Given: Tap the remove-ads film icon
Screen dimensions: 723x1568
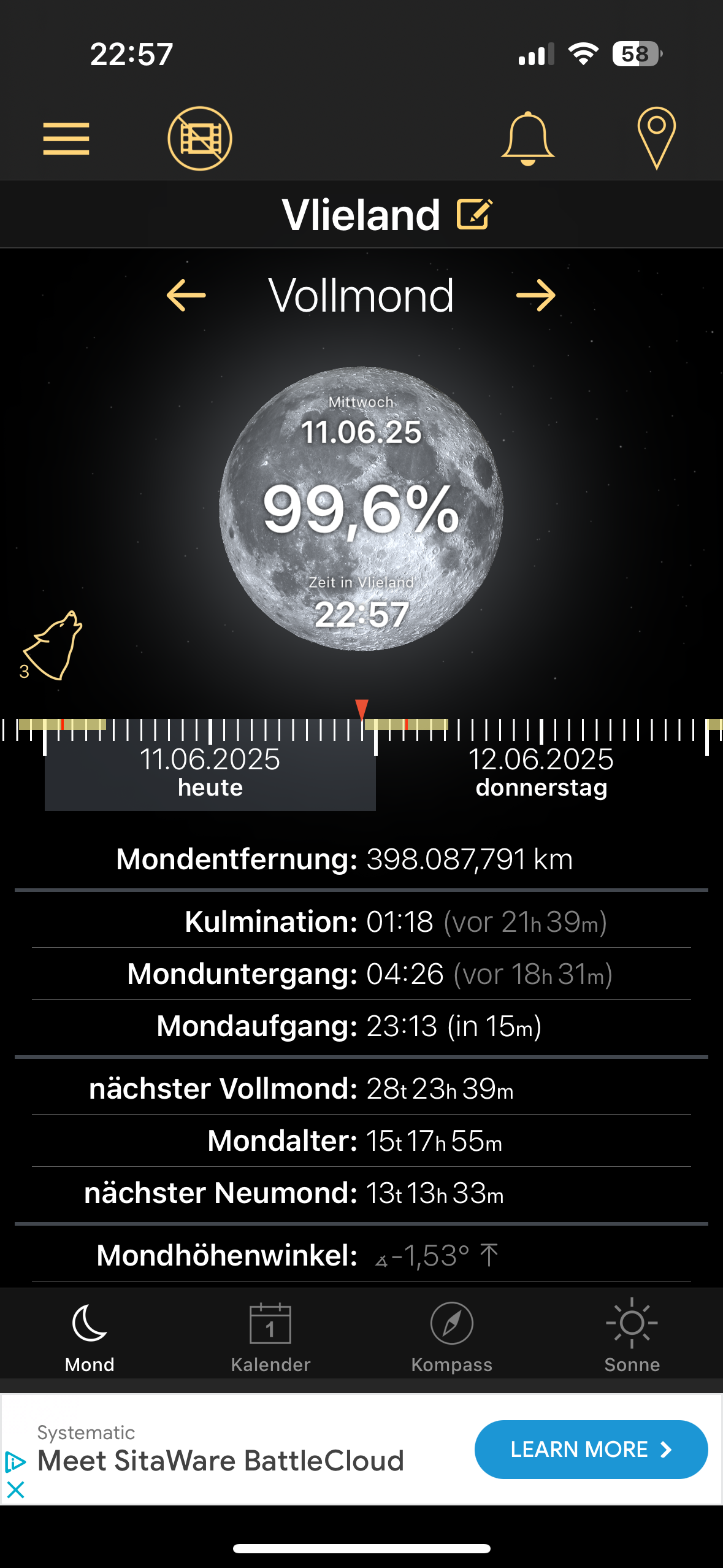Looking at the screenshot, I should (200, 139).
